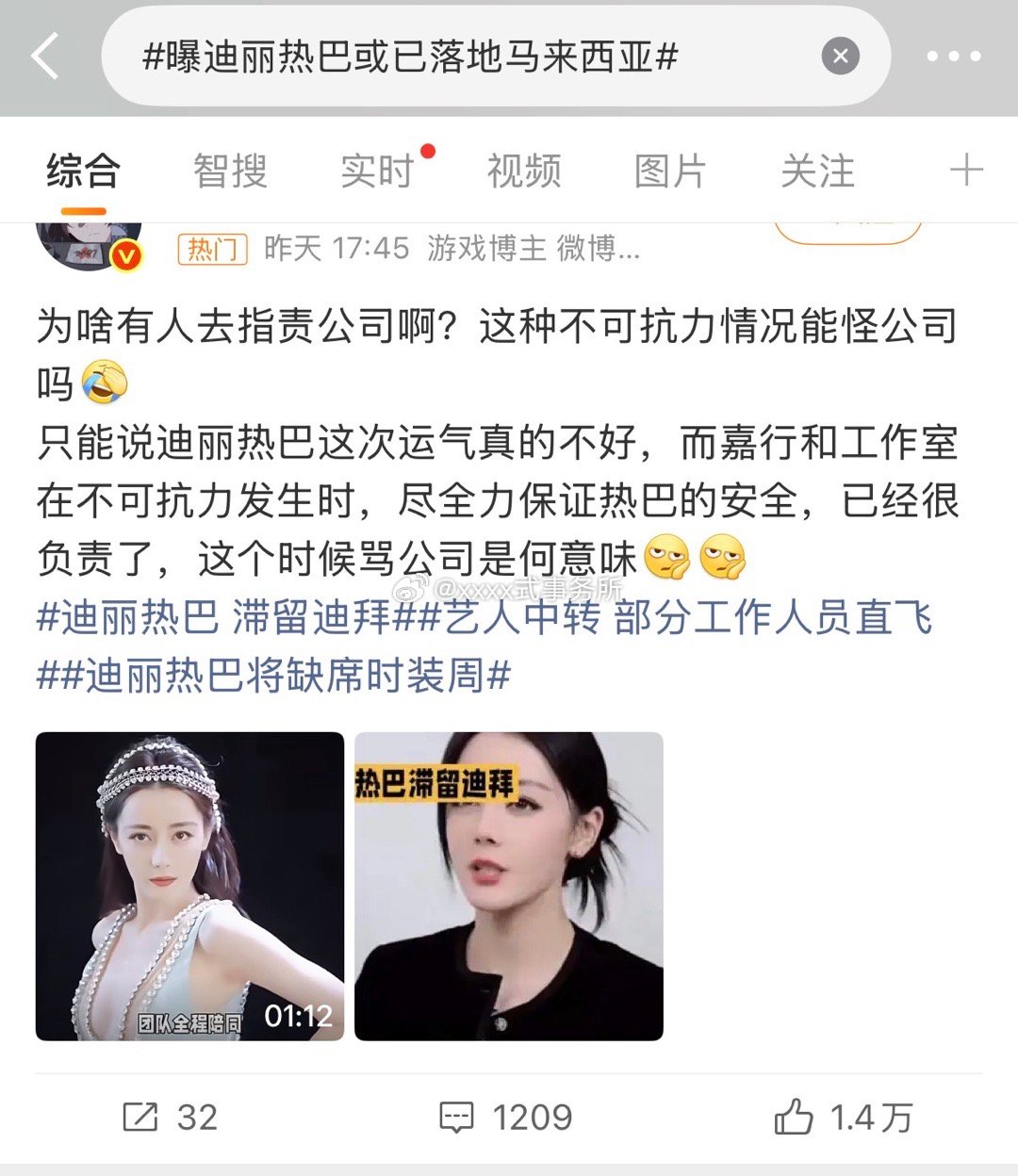Play the 01:12 video thumbnail
The width and height of the screenshot is (1018, 1176).
[189, 886]
